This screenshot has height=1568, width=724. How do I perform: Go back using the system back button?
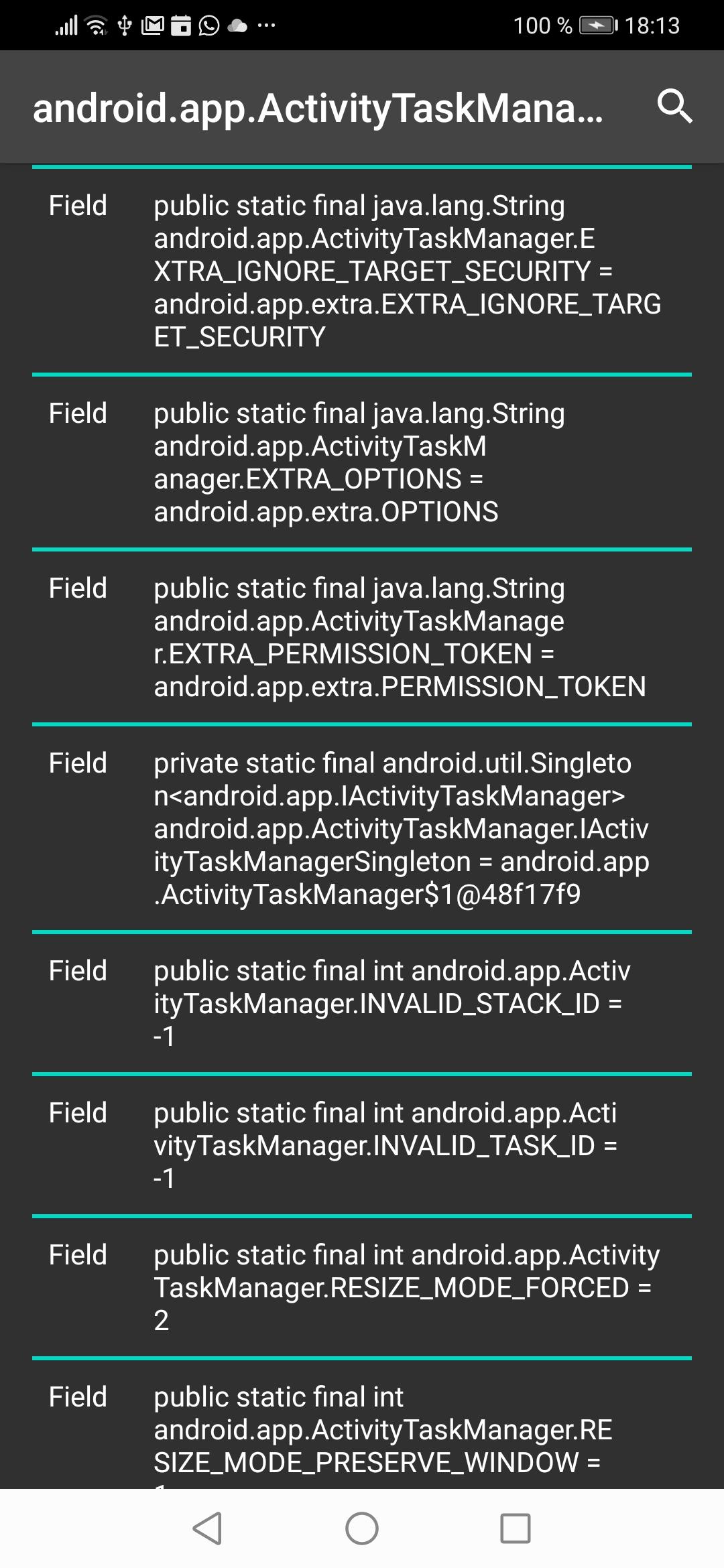(x=208, y=1528)
